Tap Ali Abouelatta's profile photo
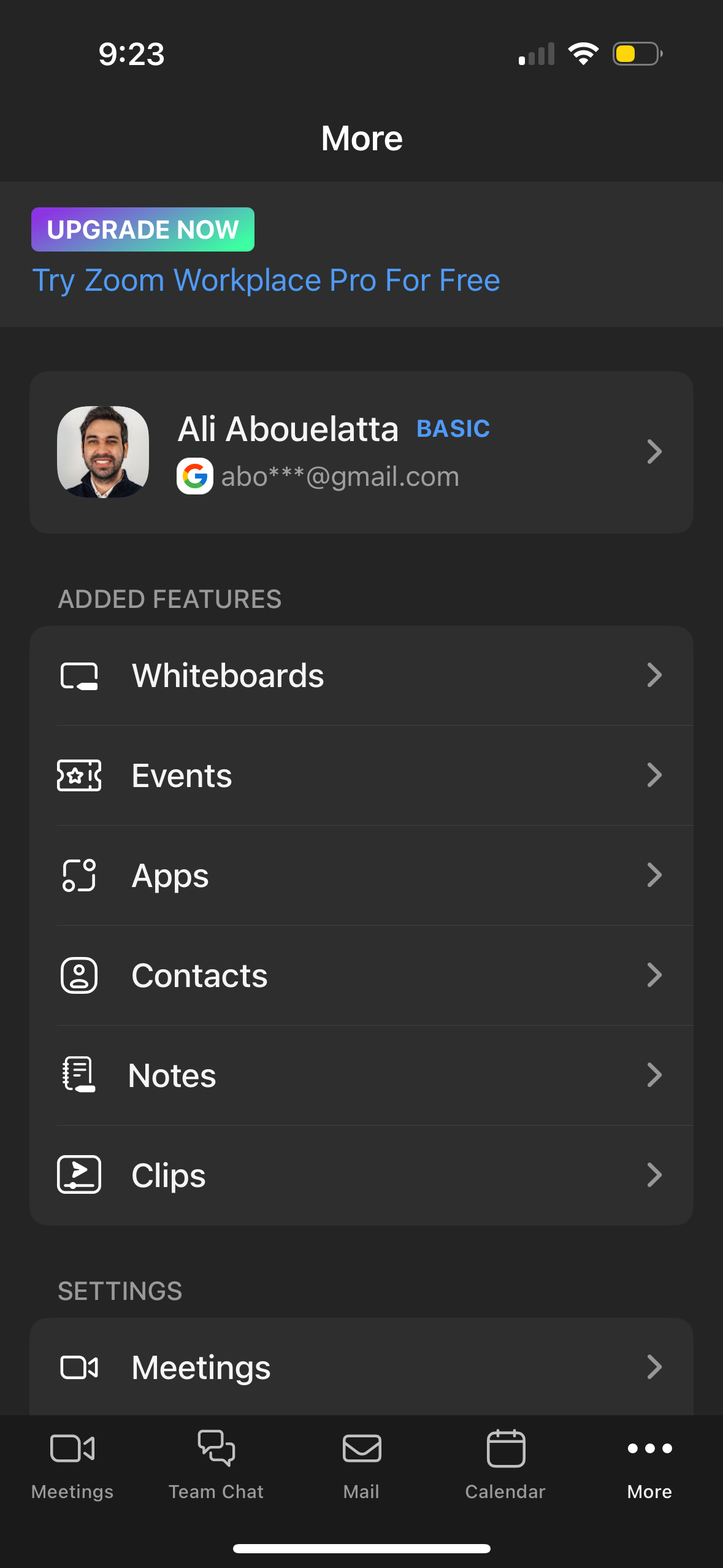 pyautogui.click(x=102, y=451)
